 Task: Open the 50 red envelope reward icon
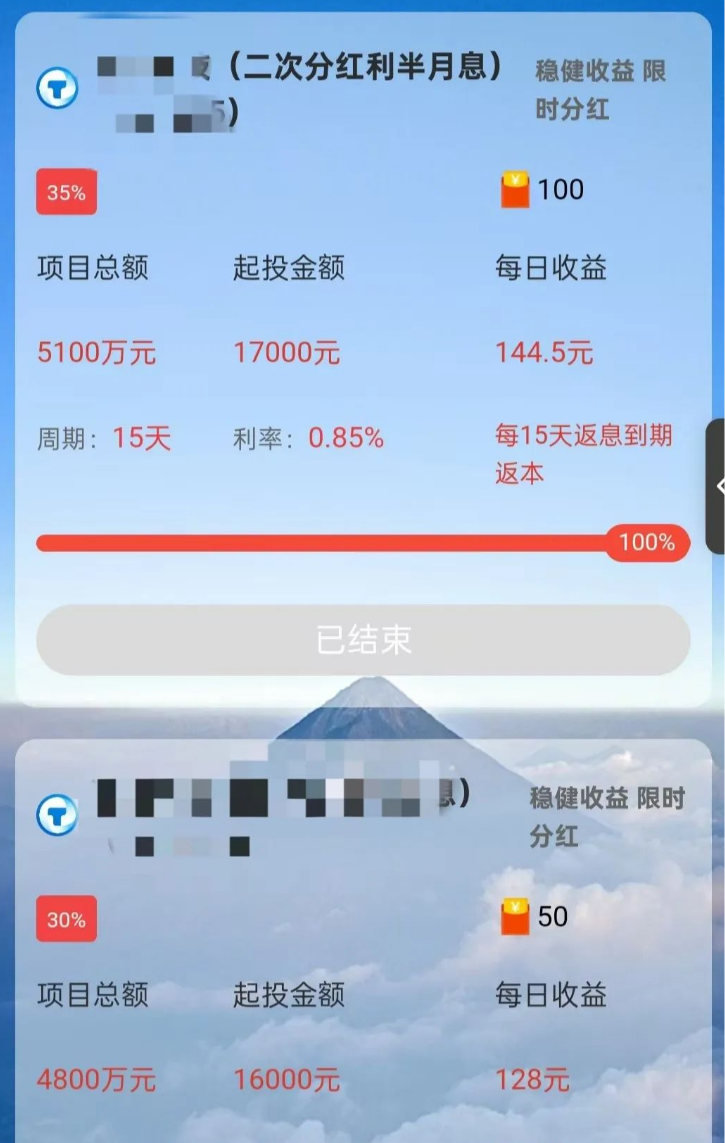515,915
